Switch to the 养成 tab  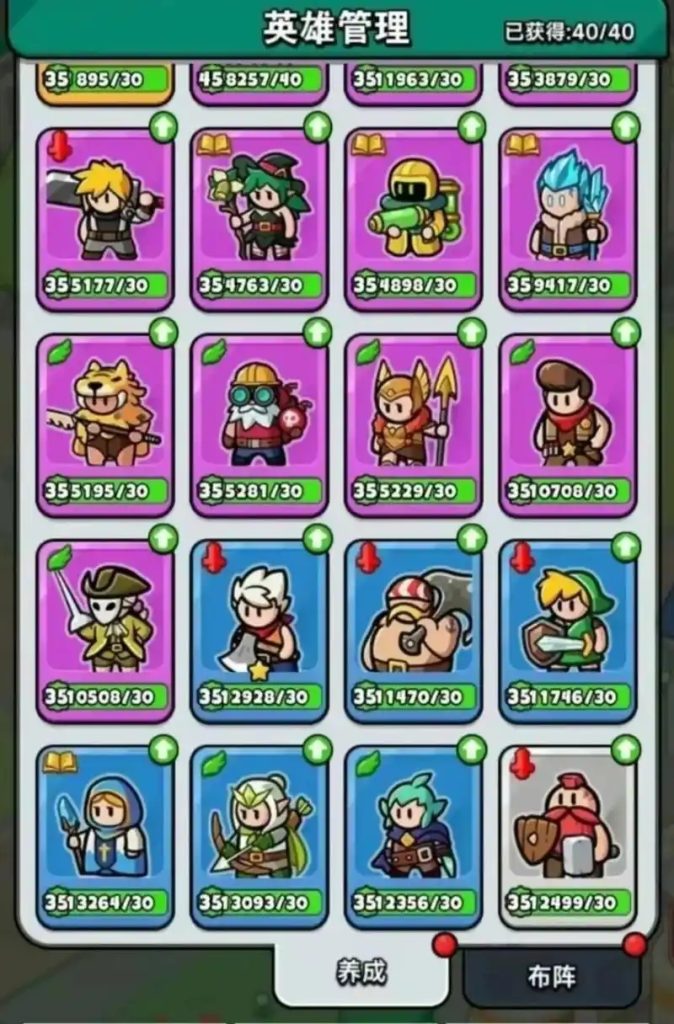click(x=361, y=973)
